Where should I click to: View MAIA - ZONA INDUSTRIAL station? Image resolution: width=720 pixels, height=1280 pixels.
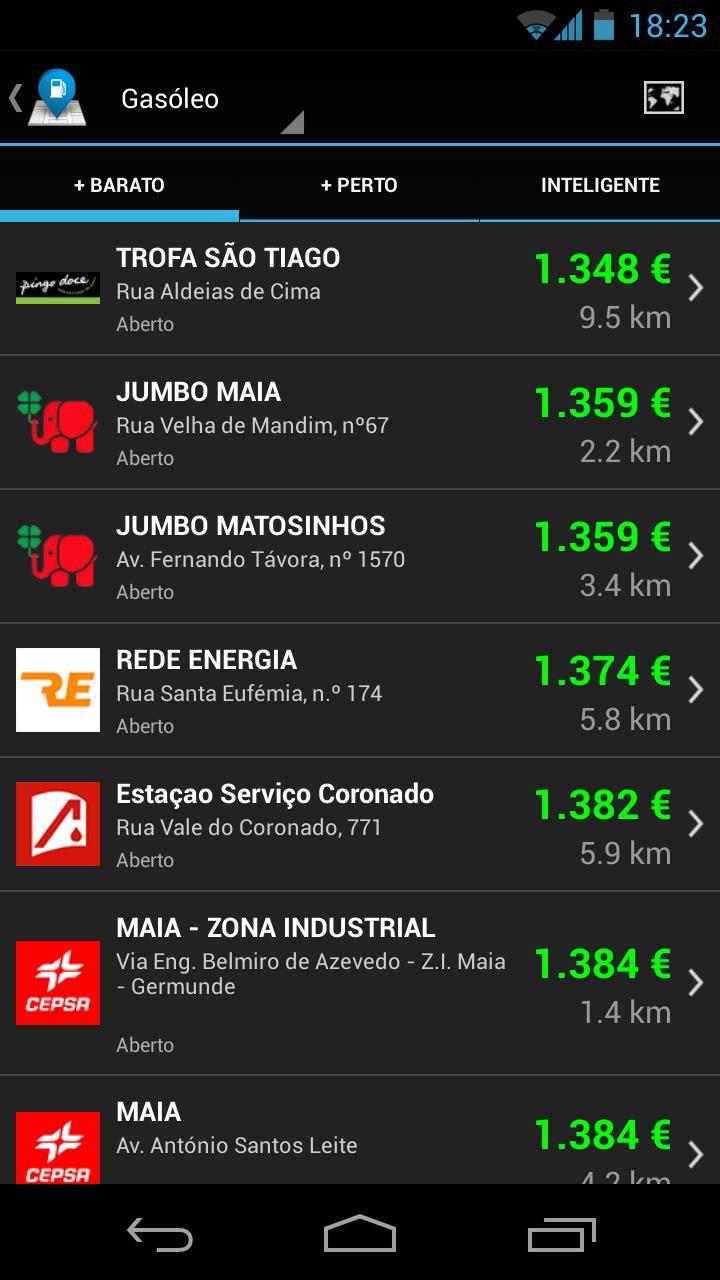(360, 984)
